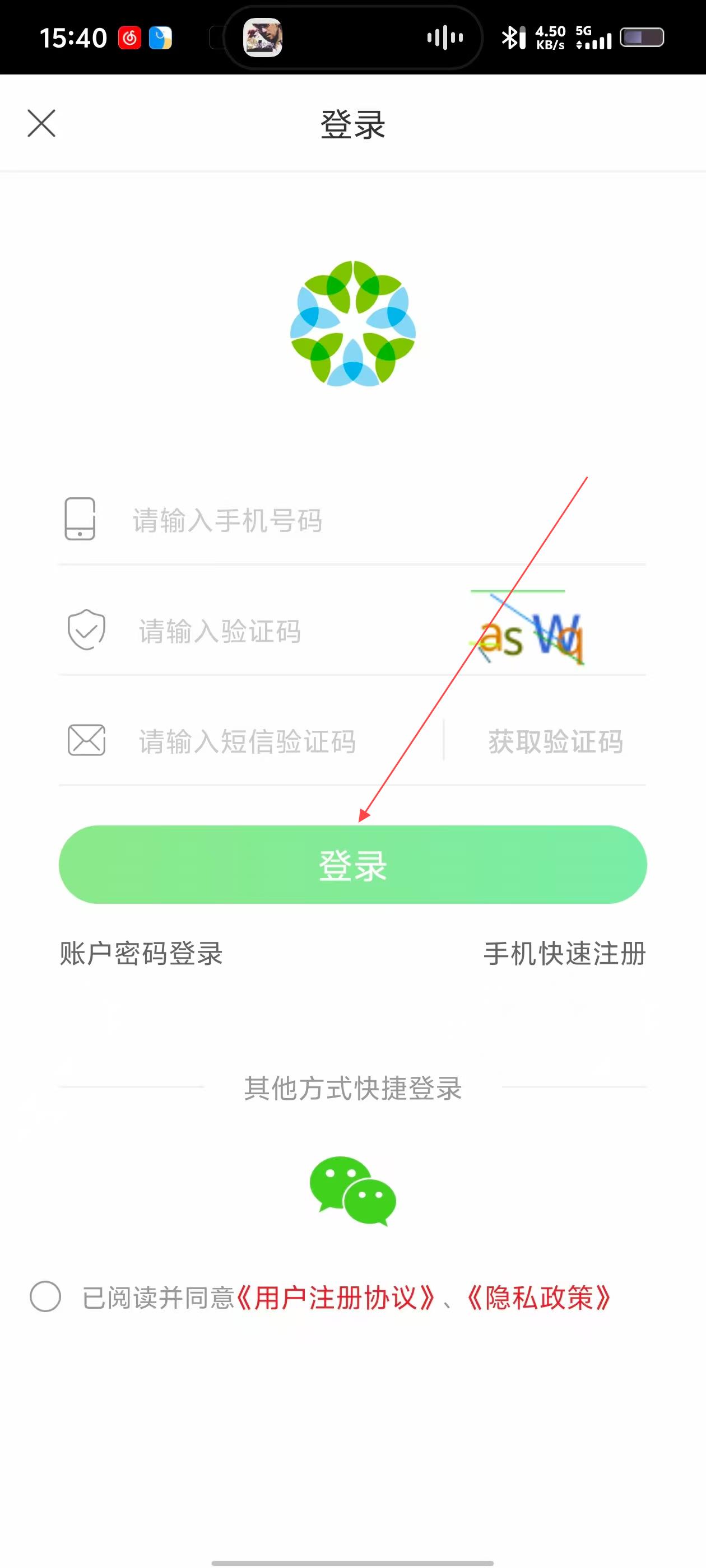Viewport: 706px width, 1568px height.
Task: Focus the SMS verification code field
Action: pyautogui.click(x=274, y=741)
